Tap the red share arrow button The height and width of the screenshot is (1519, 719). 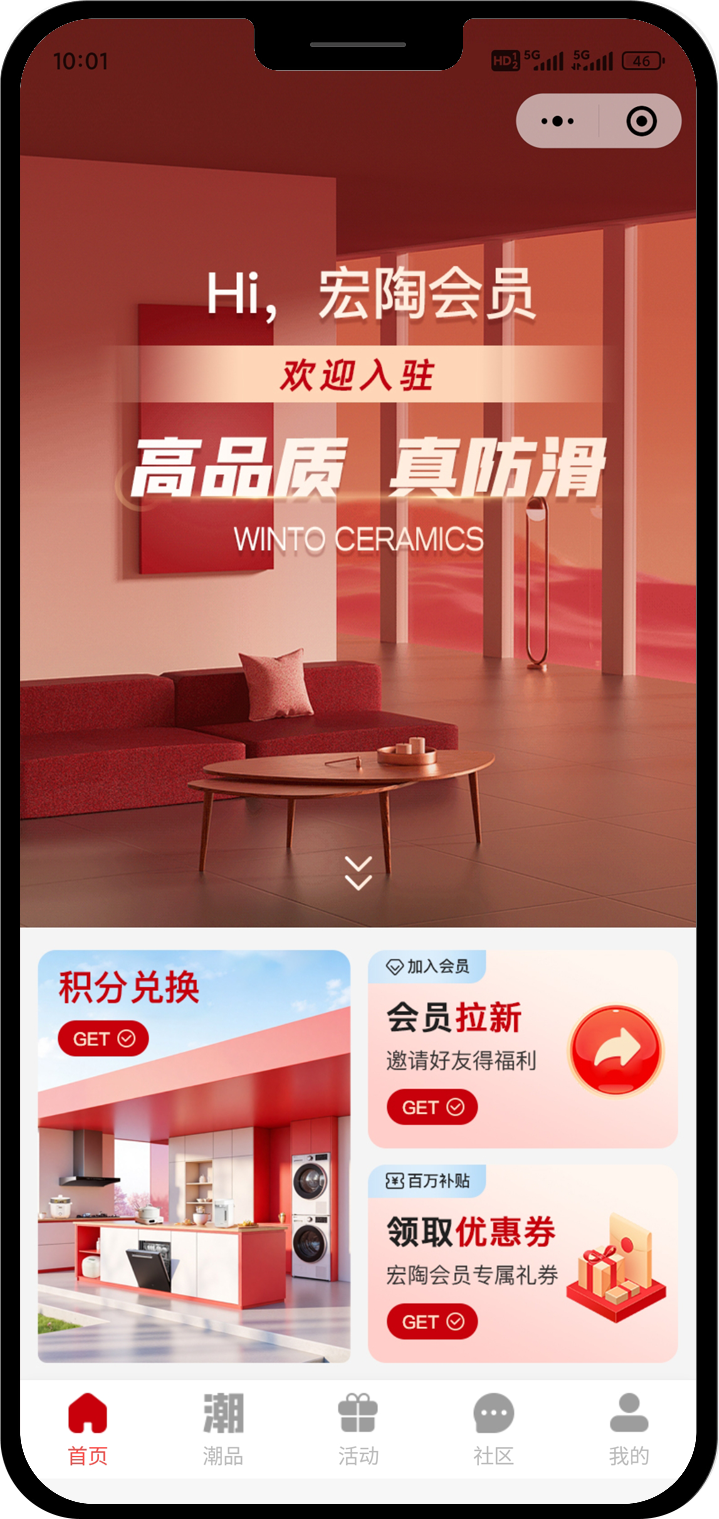pos(616,1050)
